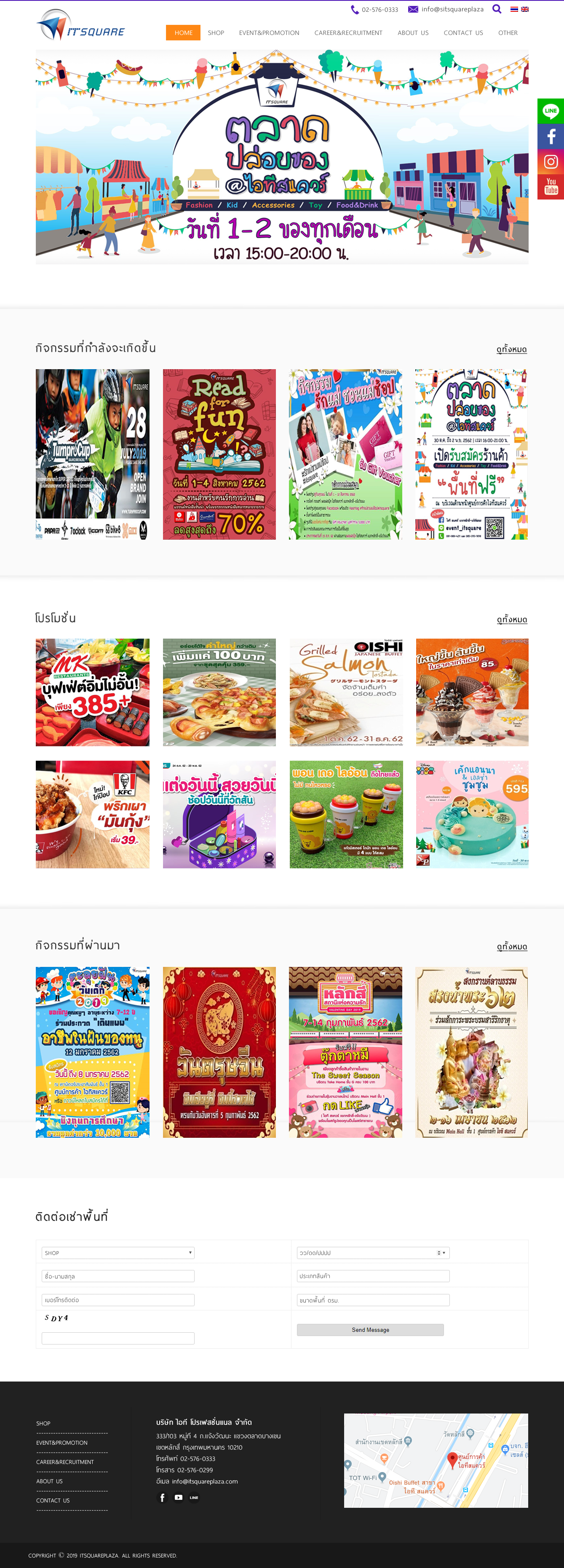Open the OTHER menu item
The width and height of the screenshot is (564, 1568).
508,33
